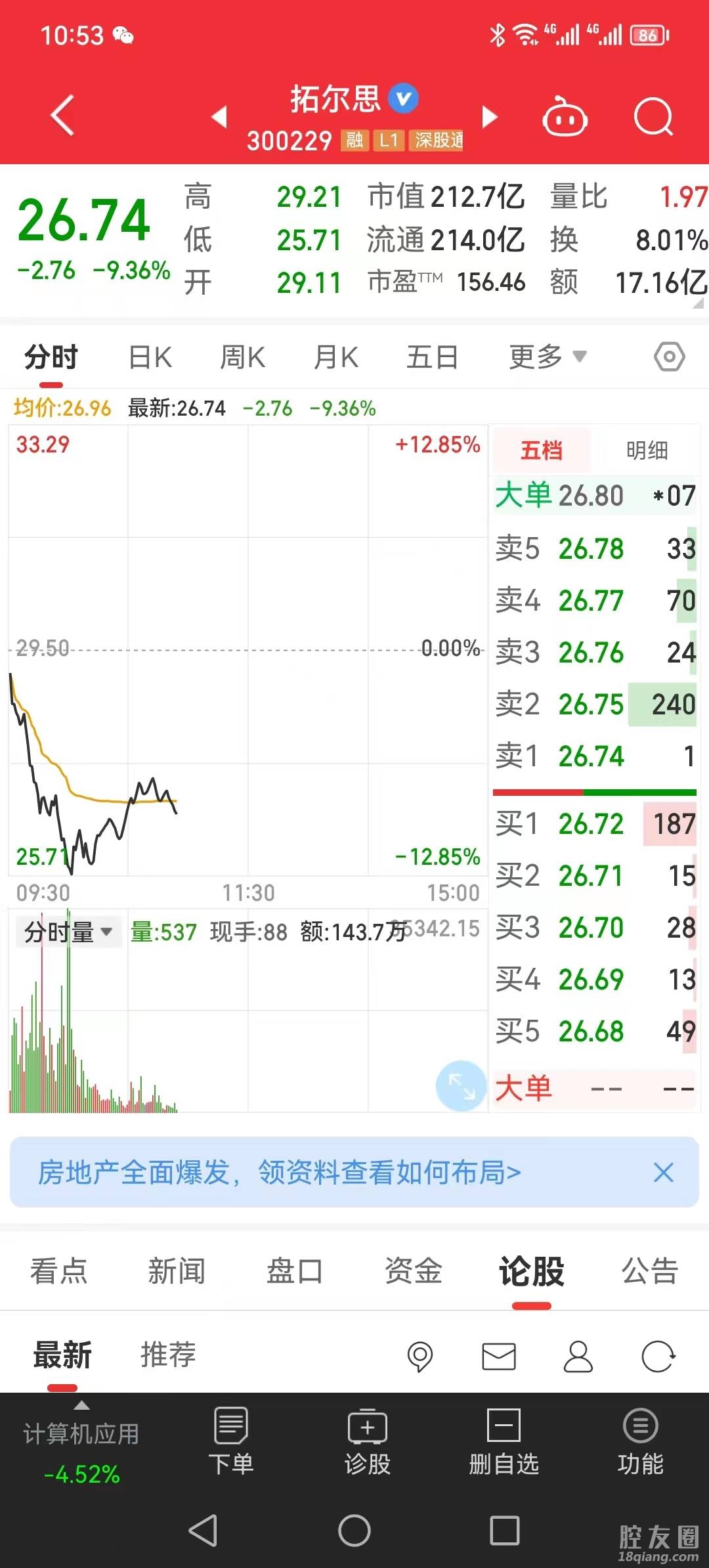
Task: Switch to the next stock
Action: 489,117
